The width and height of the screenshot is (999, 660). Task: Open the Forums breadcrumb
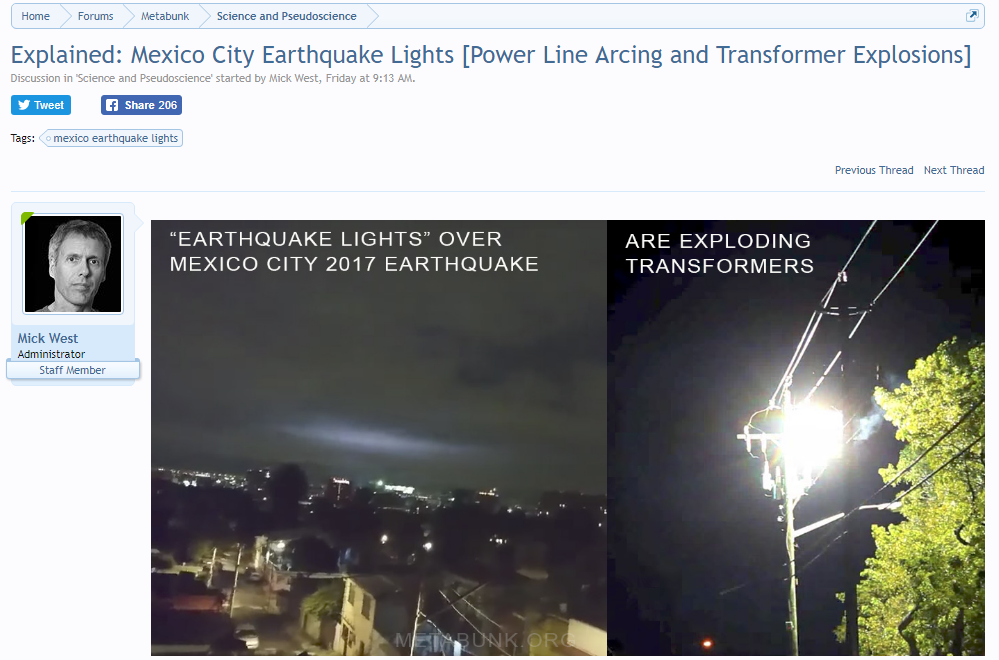[95, 16]
